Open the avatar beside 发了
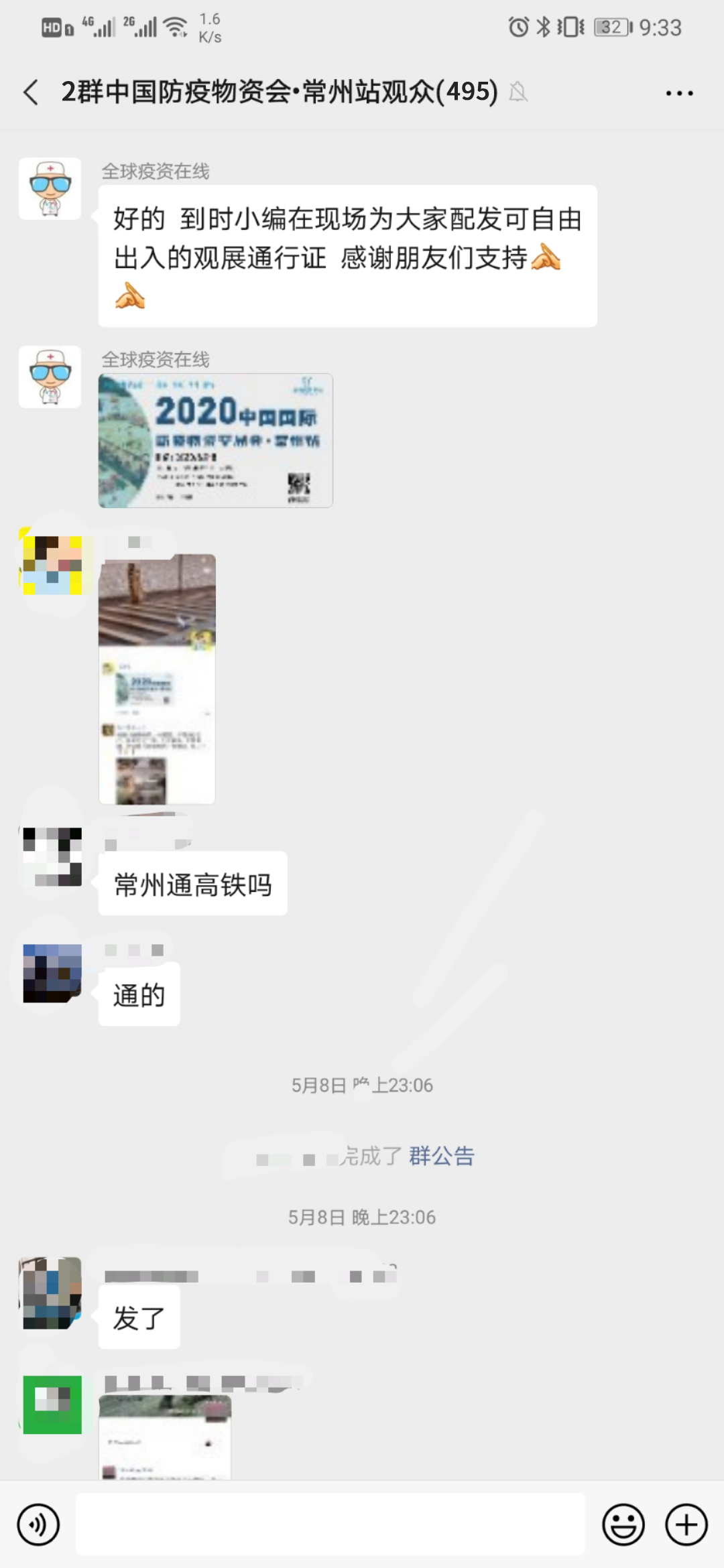The image size is (724, 1568). [52, 1293]
